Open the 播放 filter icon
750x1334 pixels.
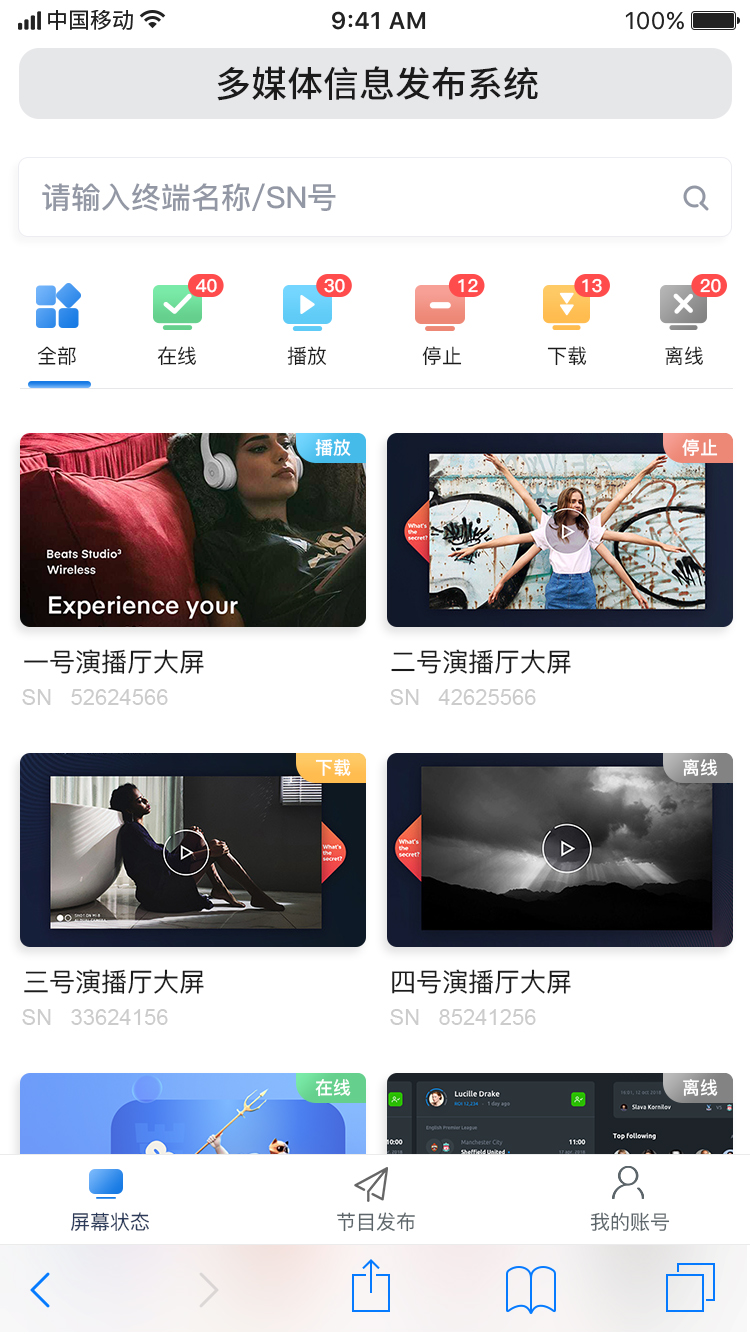click(x=306, y=306)
